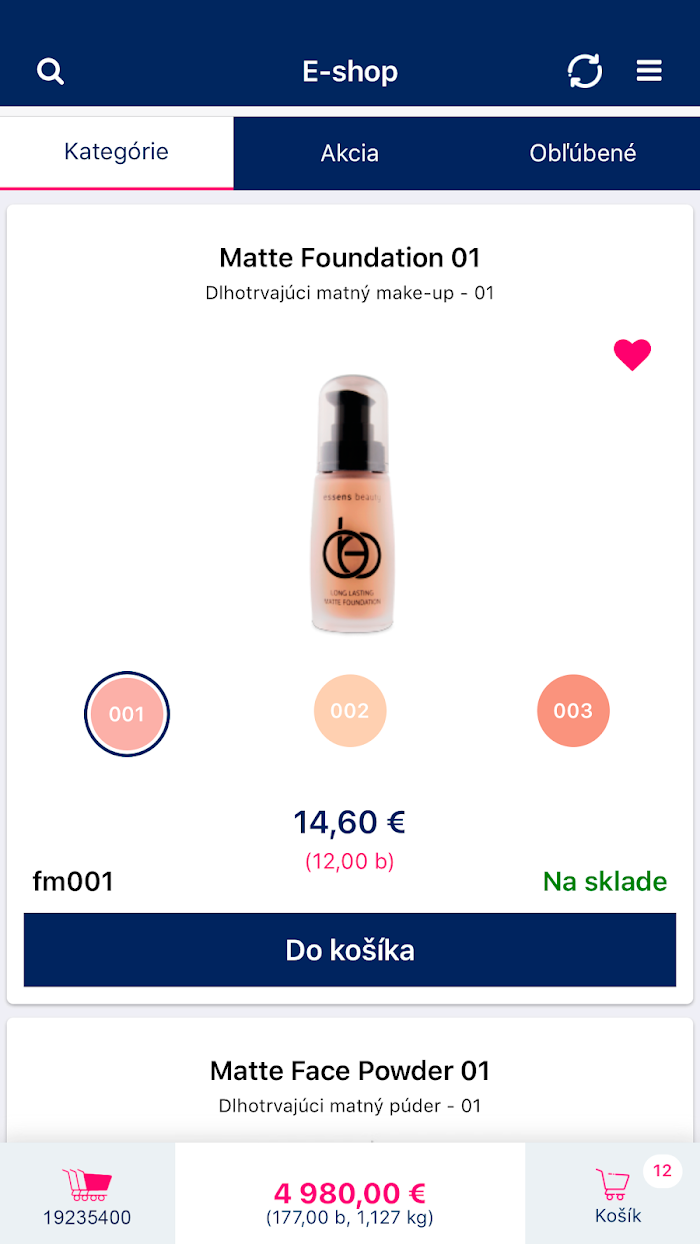Pick shade 003 swatch
The height and width of the screenshot is (1244, 700).
tap(573, 711)
